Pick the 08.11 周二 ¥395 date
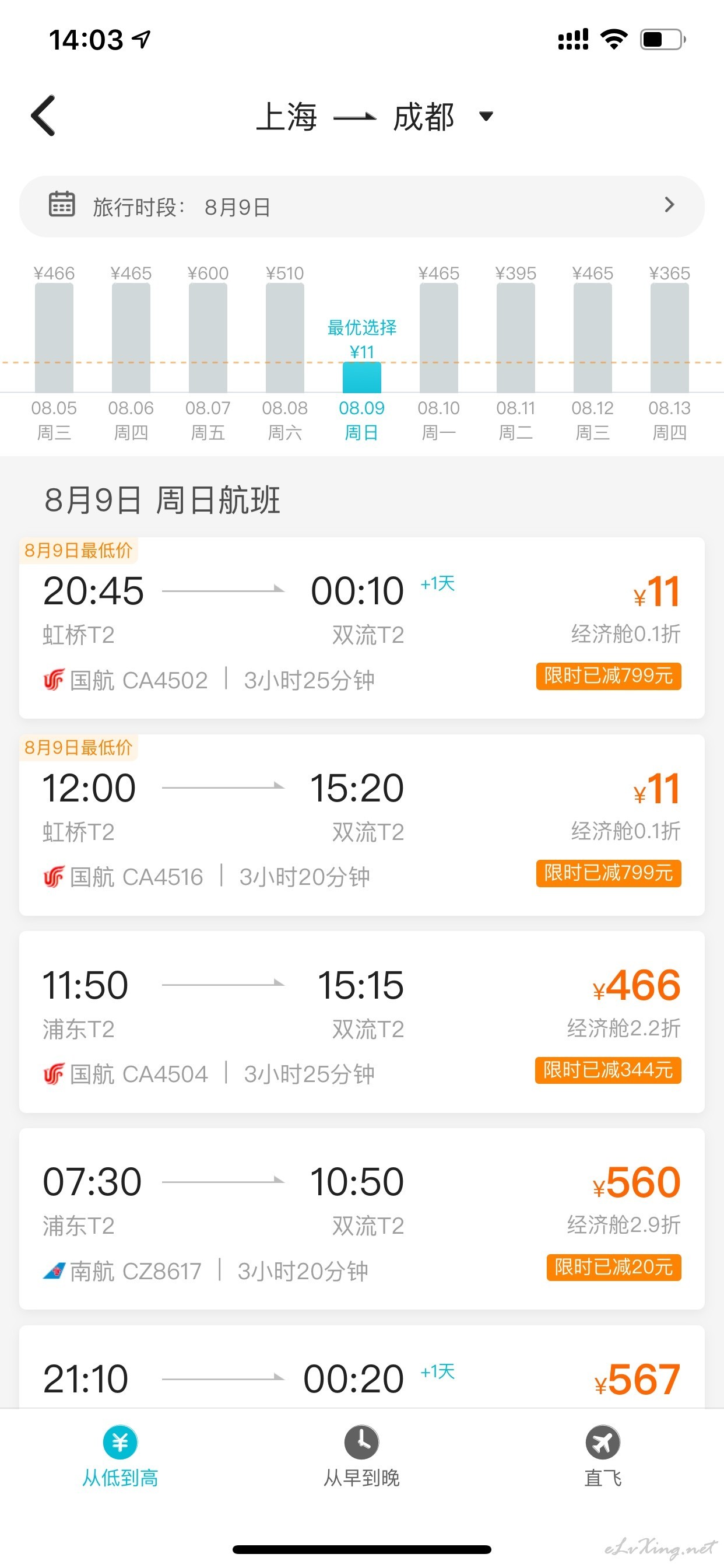 tap(515, 353)
